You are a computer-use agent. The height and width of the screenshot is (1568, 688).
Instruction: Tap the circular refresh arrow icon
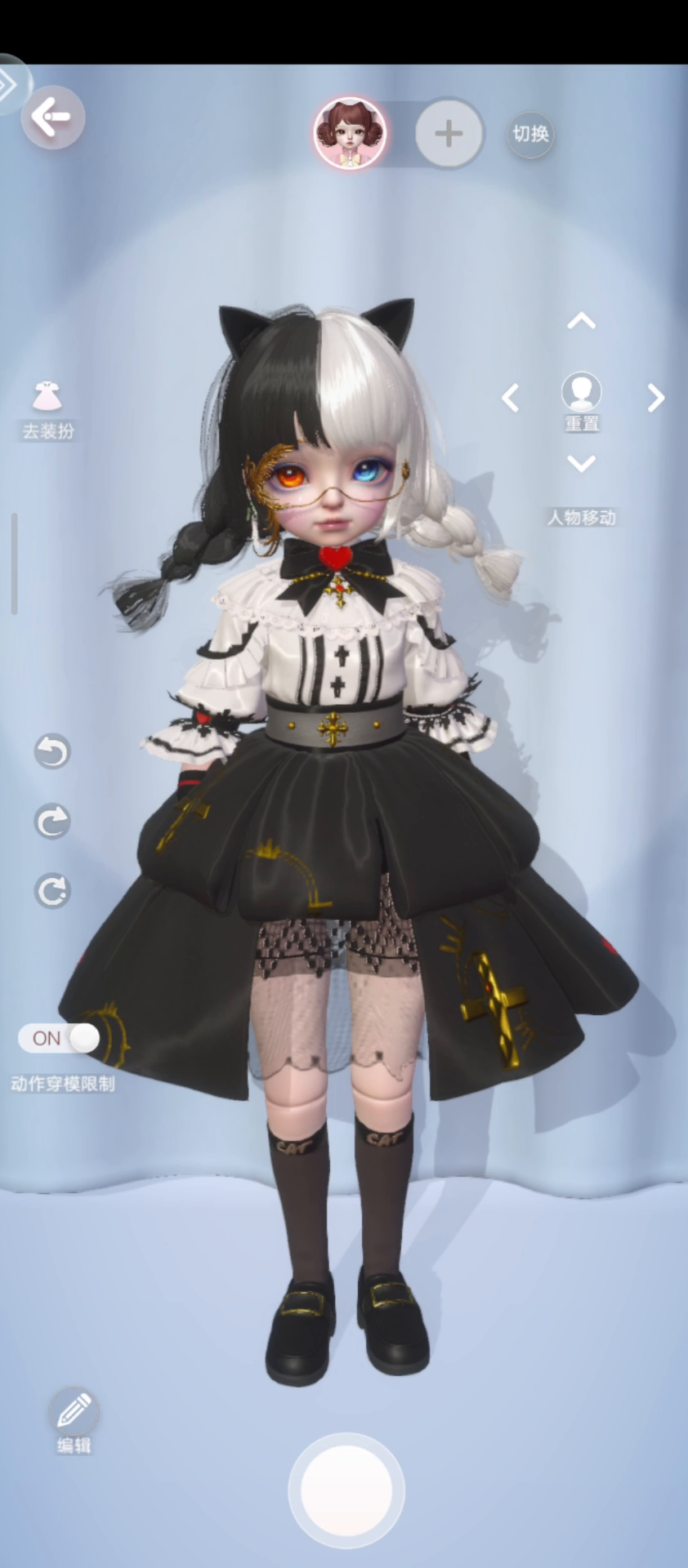pyautogui.click(x=52, y=891)
